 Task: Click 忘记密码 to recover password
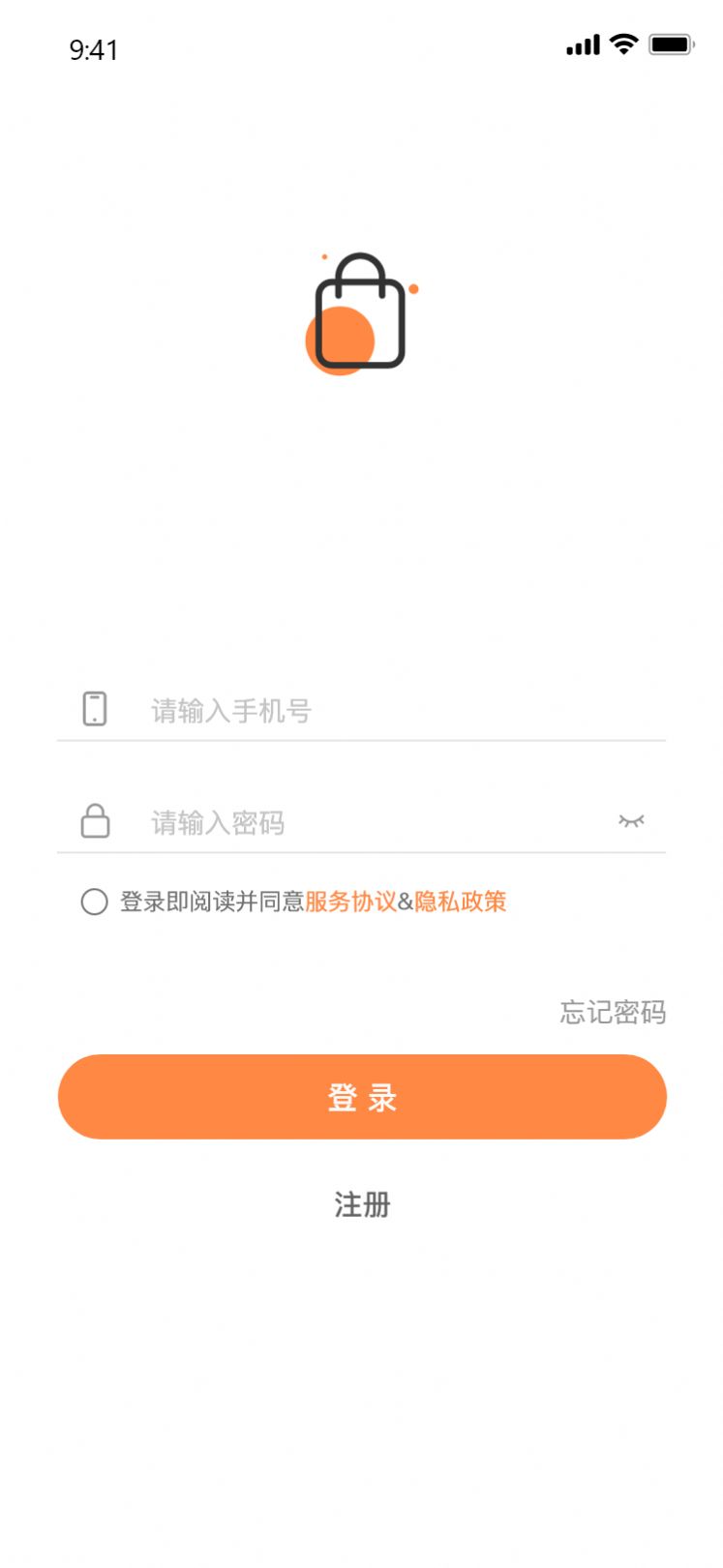coord(612,1012)
